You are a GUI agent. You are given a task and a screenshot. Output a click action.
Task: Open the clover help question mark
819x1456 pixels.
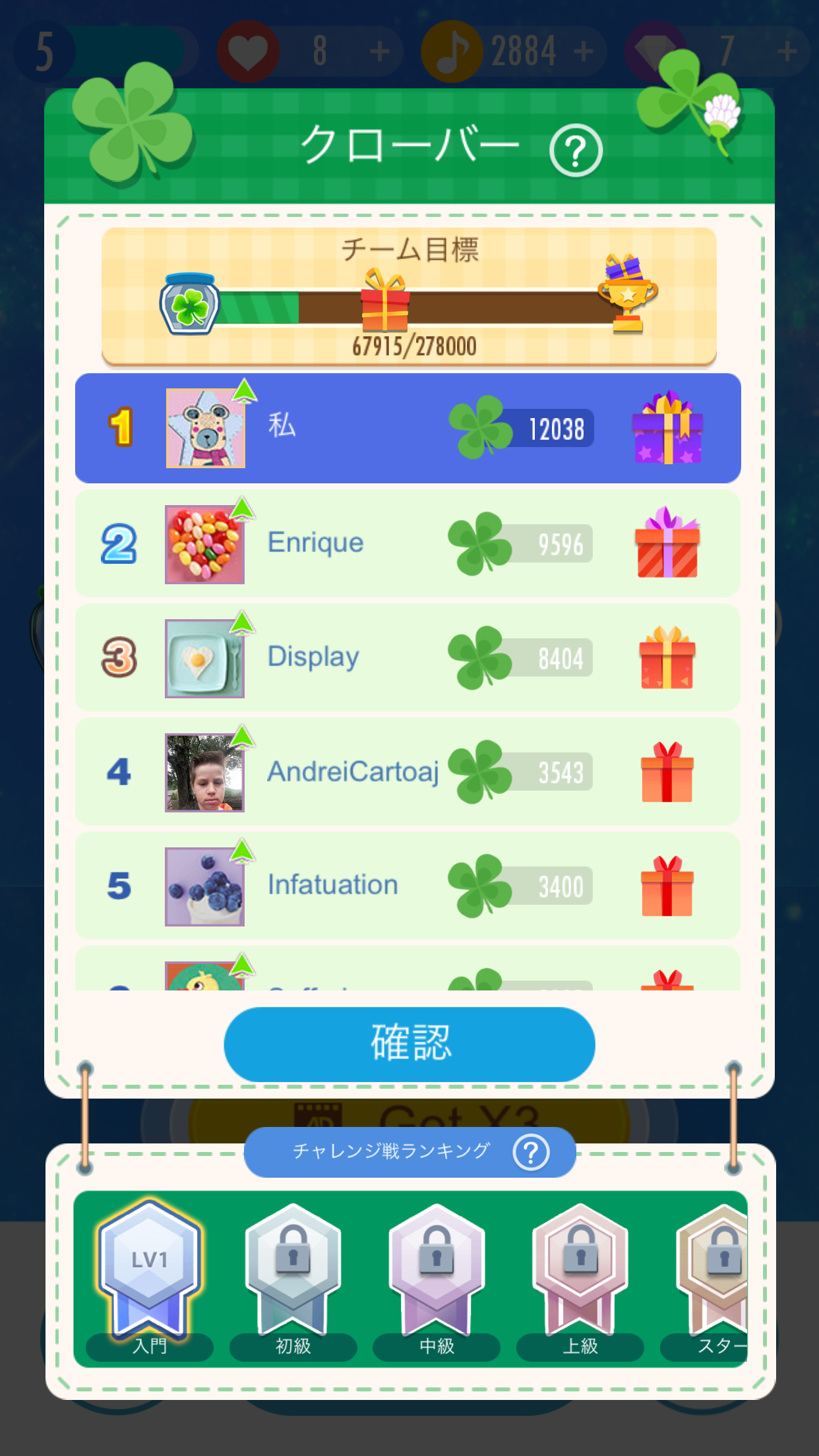click(x=576, y=151)
